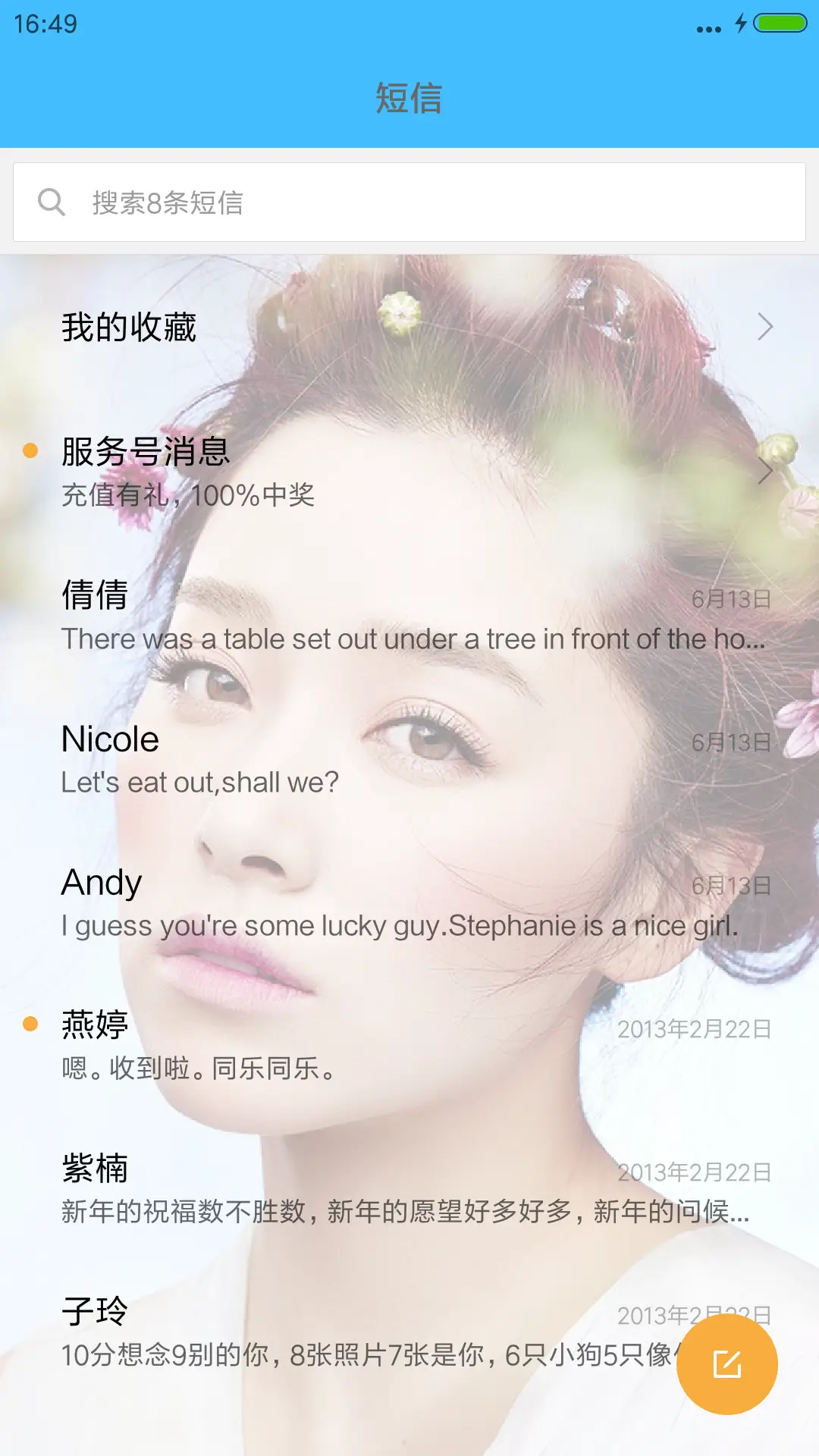Open the 服务号消息 service messages entry
819x1456 pixels.
coord(303,471)
